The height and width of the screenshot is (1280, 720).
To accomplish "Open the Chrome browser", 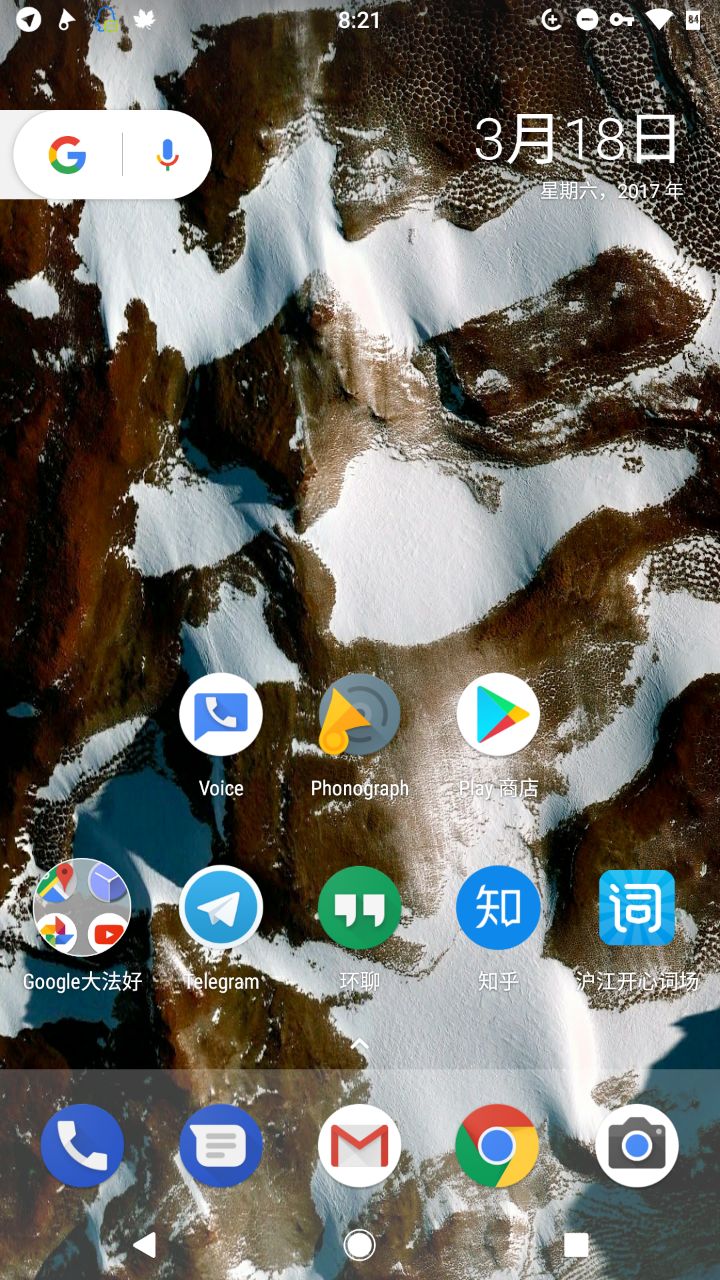I will tap(497, 1145).
